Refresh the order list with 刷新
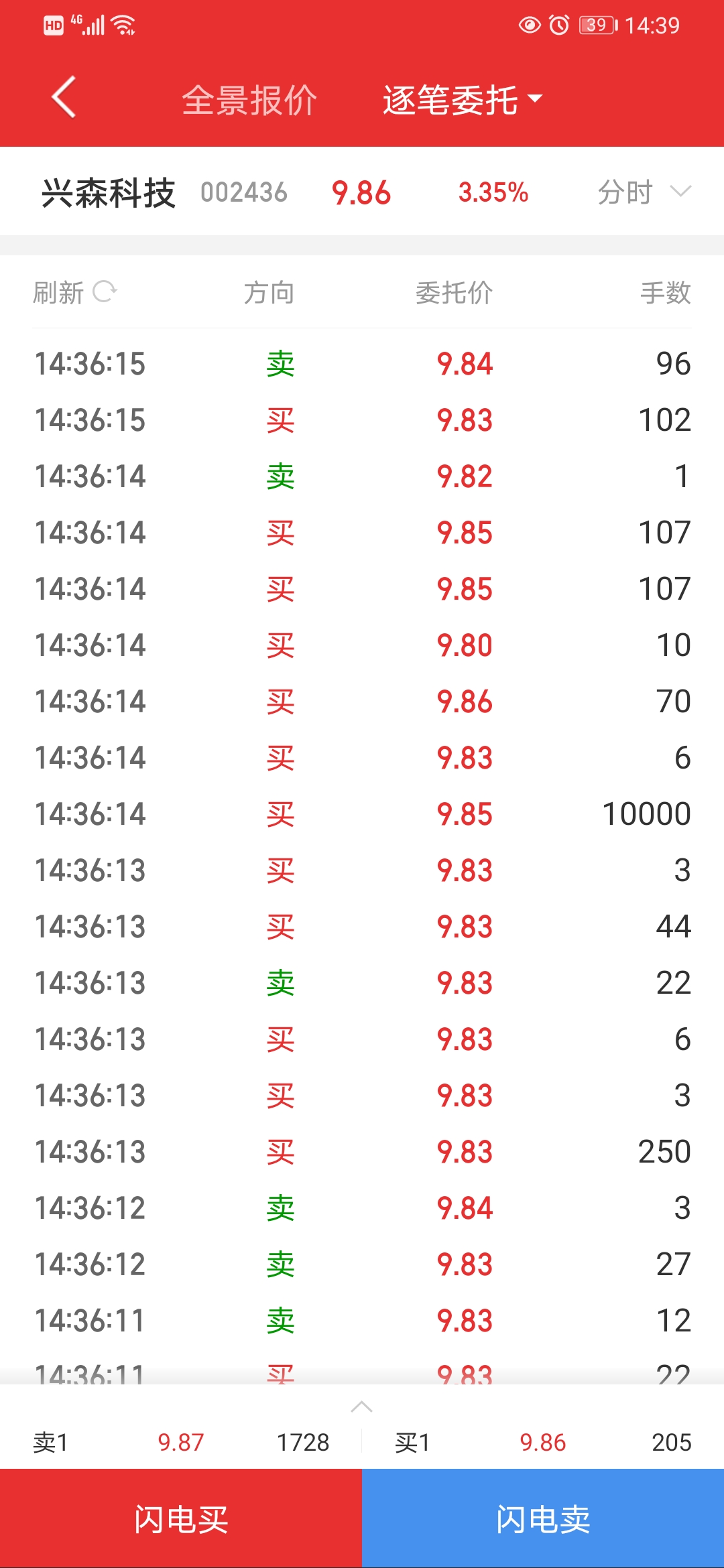Screen dimensions: 724x1568 click(x=75, y=292)
